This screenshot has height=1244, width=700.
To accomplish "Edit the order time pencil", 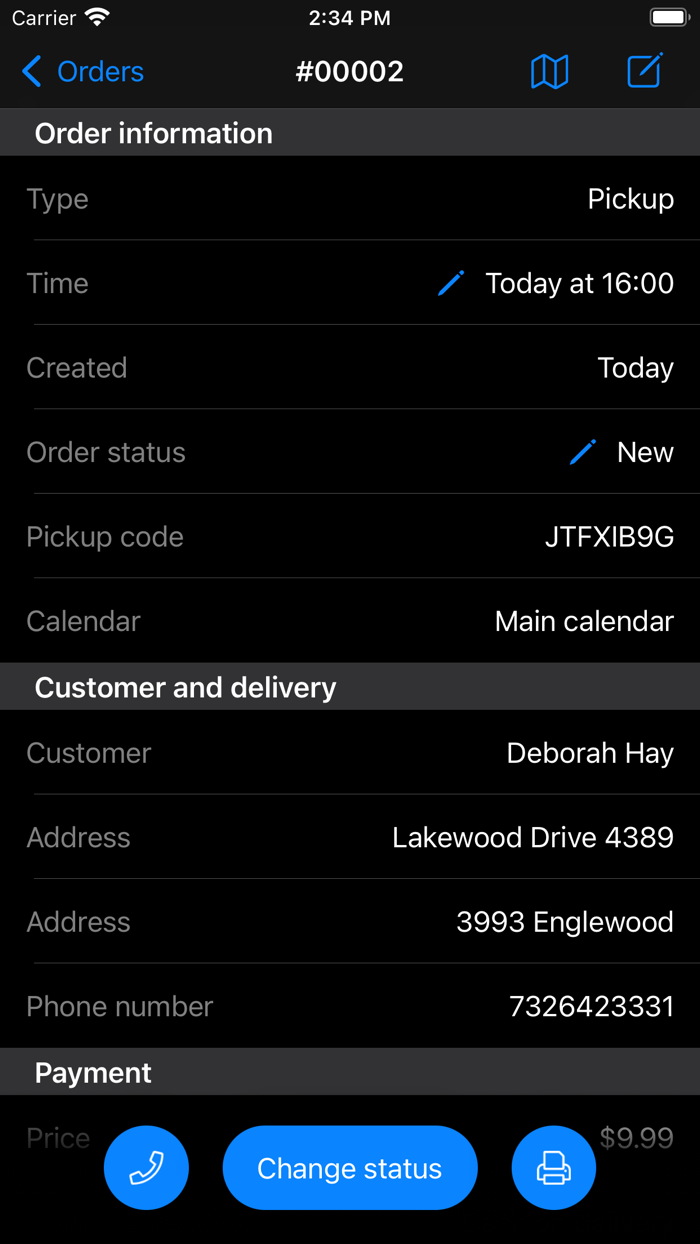I will tap(451, 284).
